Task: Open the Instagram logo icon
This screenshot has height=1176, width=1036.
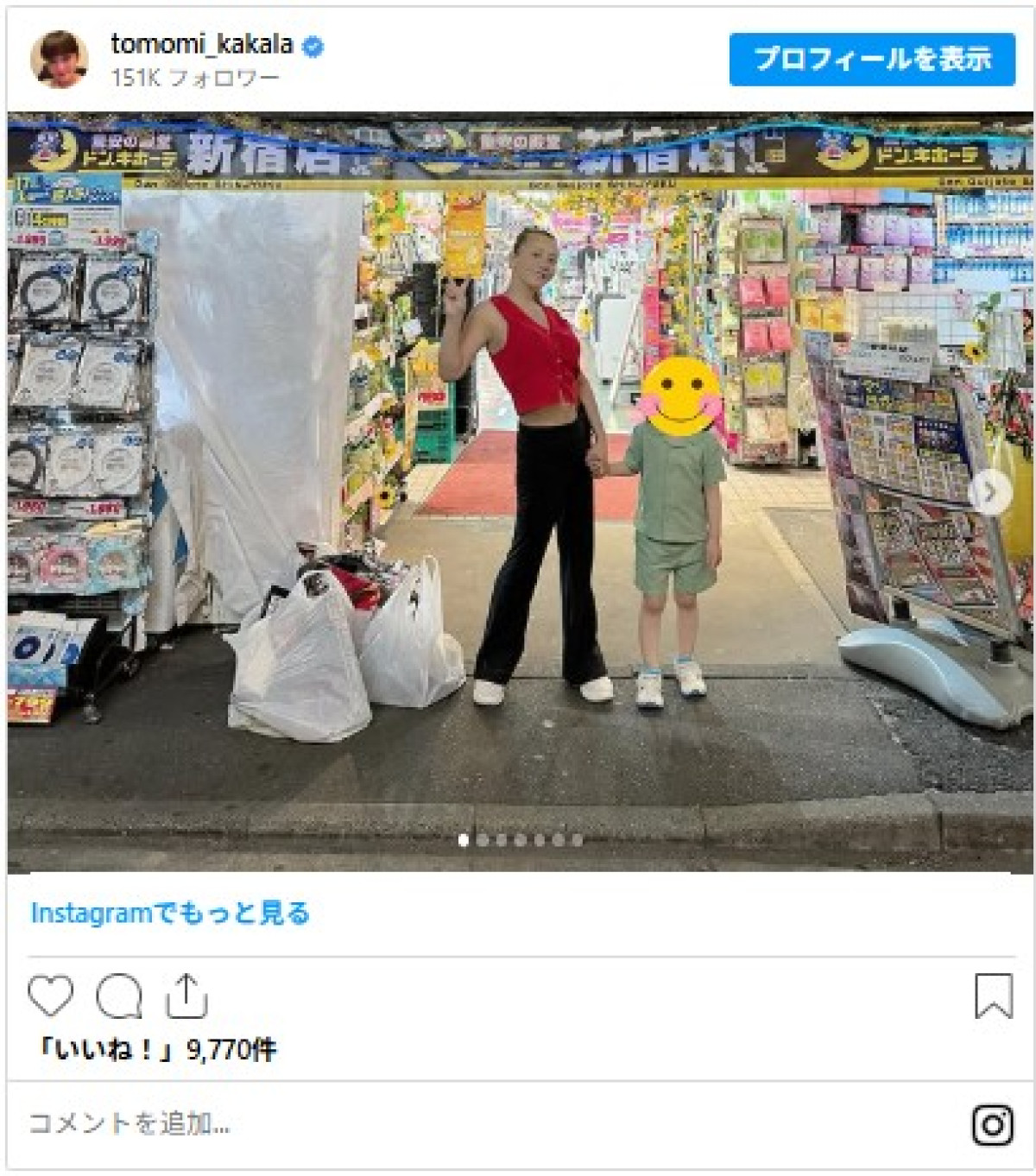Action: click(992, 1124)
